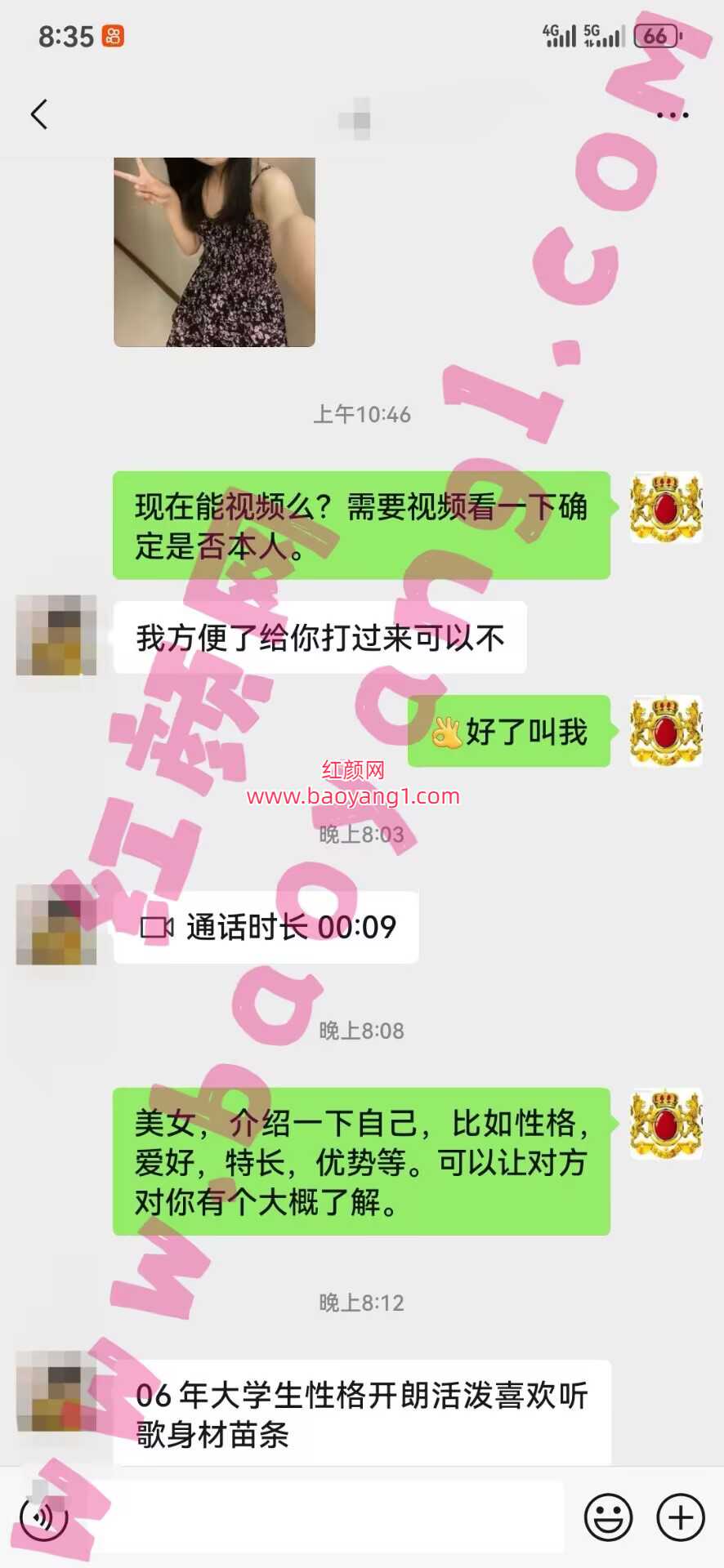The image size is (724, 1568).
Task: Focus the message text input box
Action: click(x=327, y=1517)
